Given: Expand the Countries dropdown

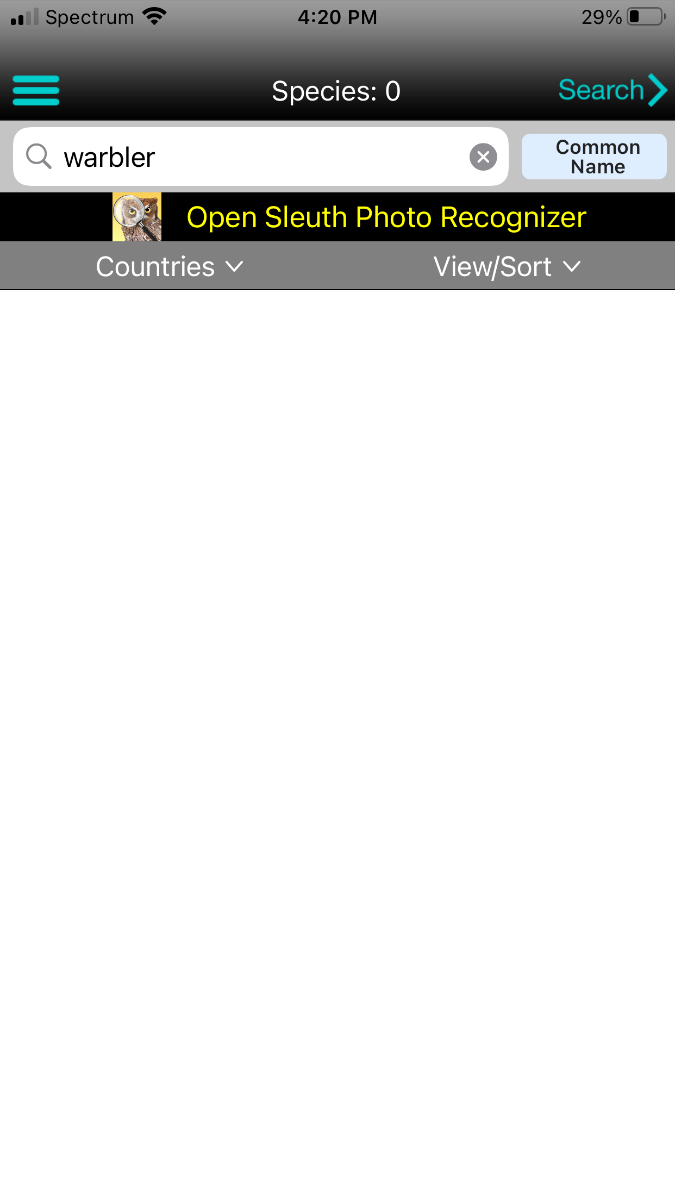Looking at the screenshot, I should point(170,267).
